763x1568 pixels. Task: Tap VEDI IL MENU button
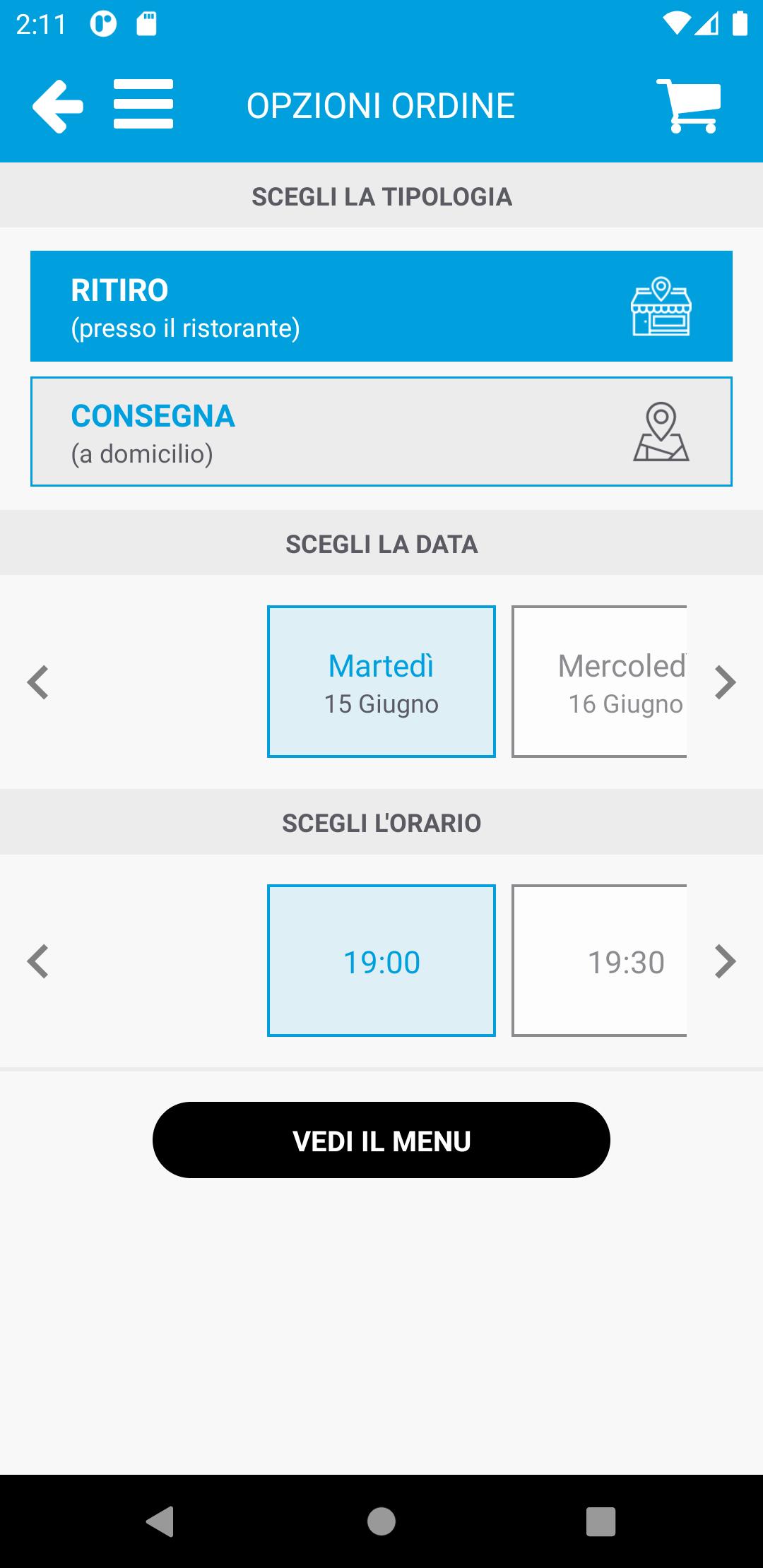(x=381, y=1140)
